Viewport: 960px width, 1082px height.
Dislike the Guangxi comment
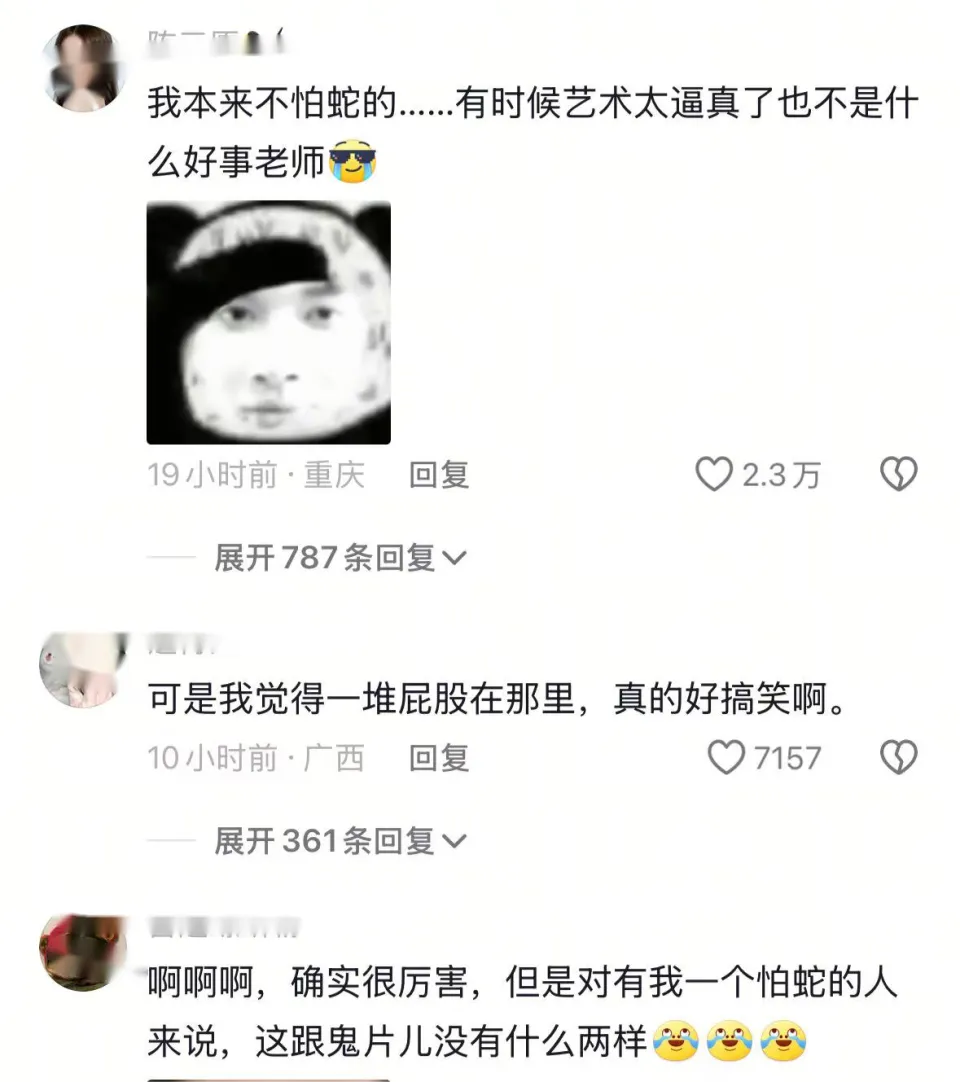[x=897, y=758]
